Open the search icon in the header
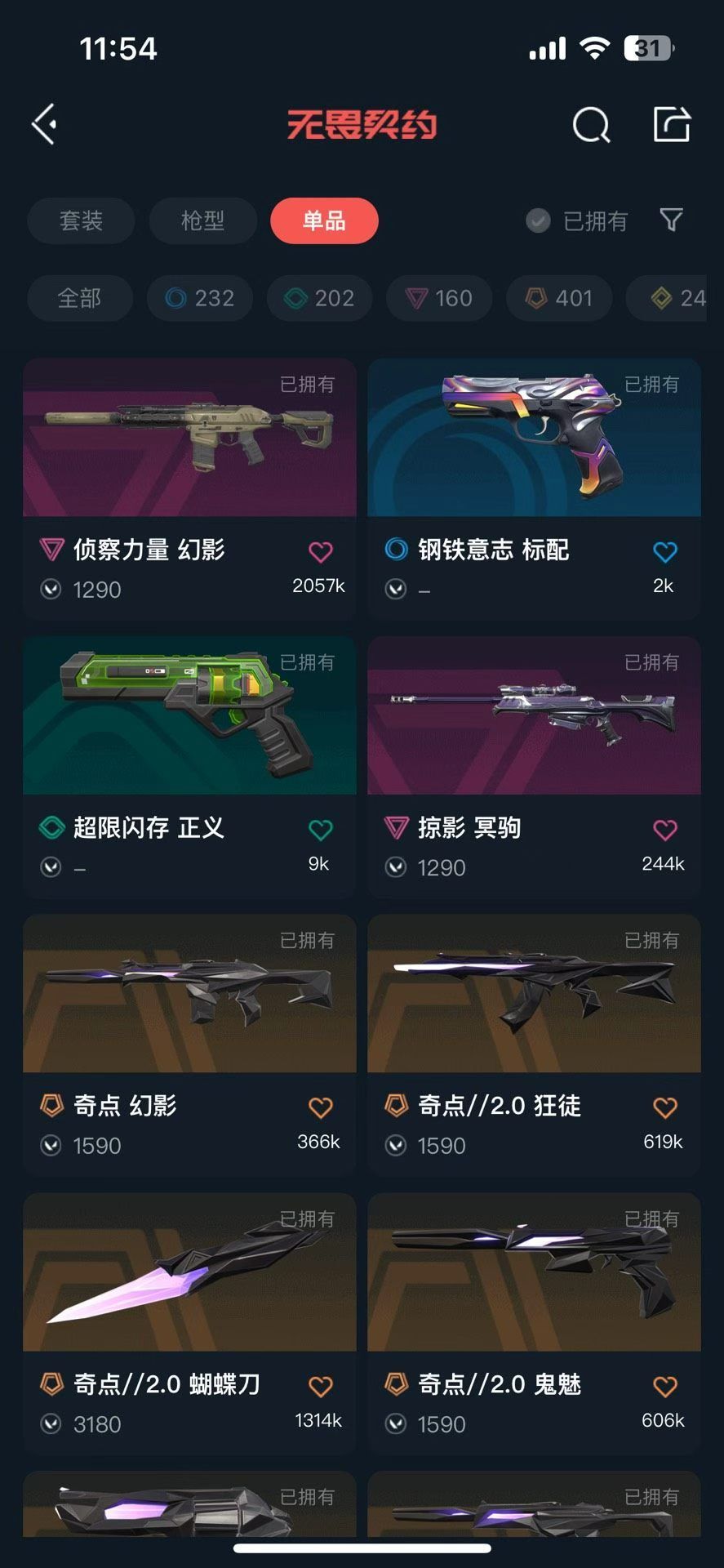This screenshot has height=1568, width=724. coord(591,125)
